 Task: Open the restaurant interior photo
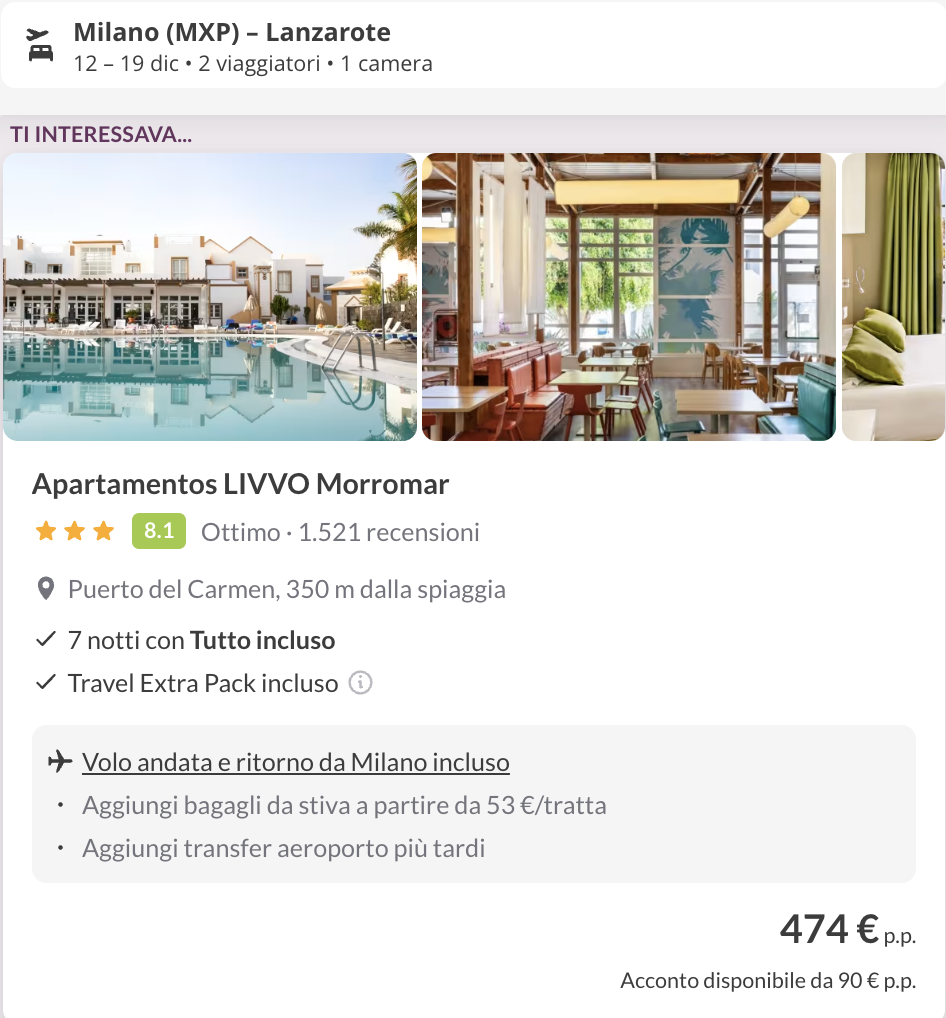tap(629, 296)
